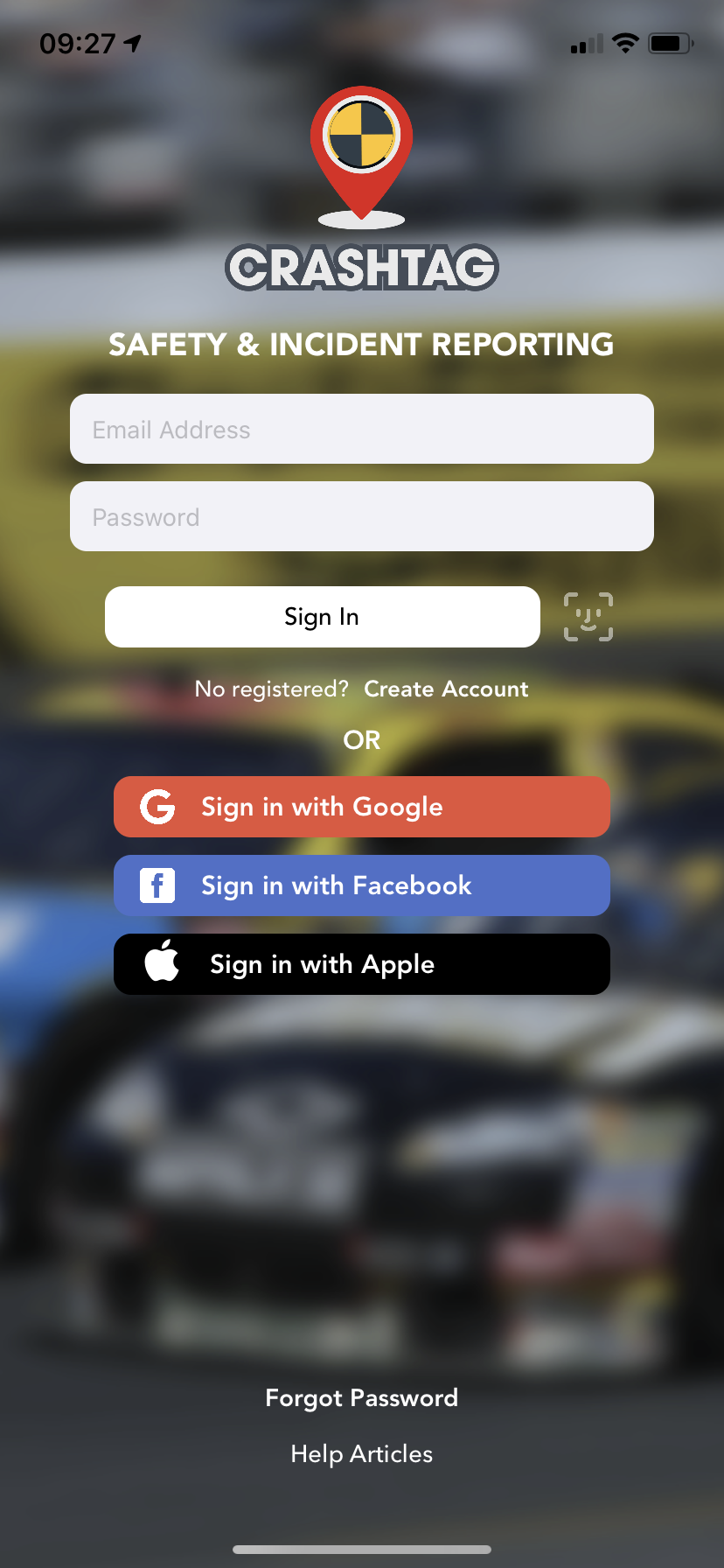Use Face ID icon to sign in
724x1568 pixels.
tap(588, 617)
